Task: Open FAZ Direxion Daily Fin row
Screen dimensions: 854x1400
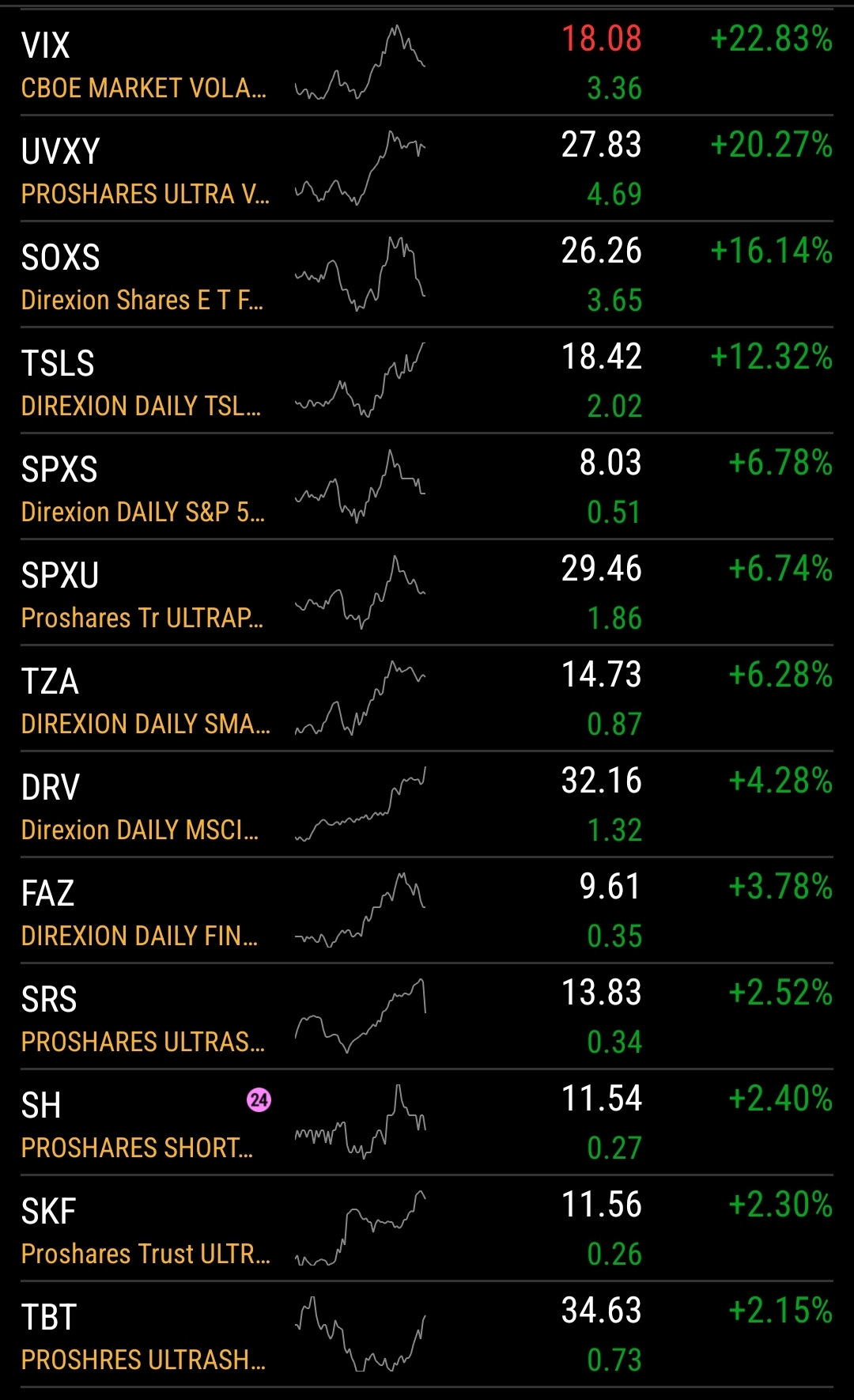Action: (x=427, y=910)
